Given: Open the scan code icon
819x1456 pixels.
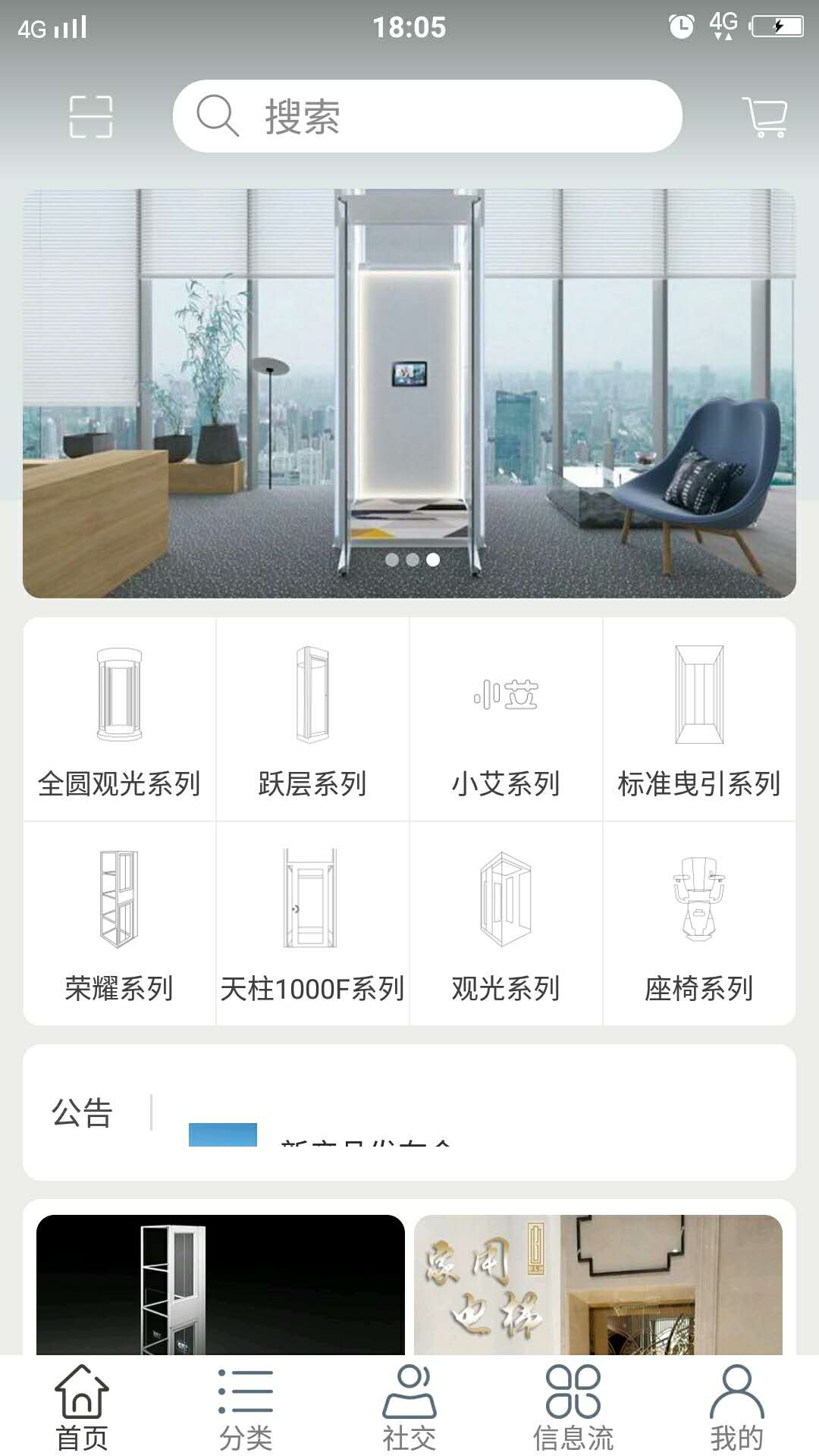Looking at the screenshot, I should point(91,117).
